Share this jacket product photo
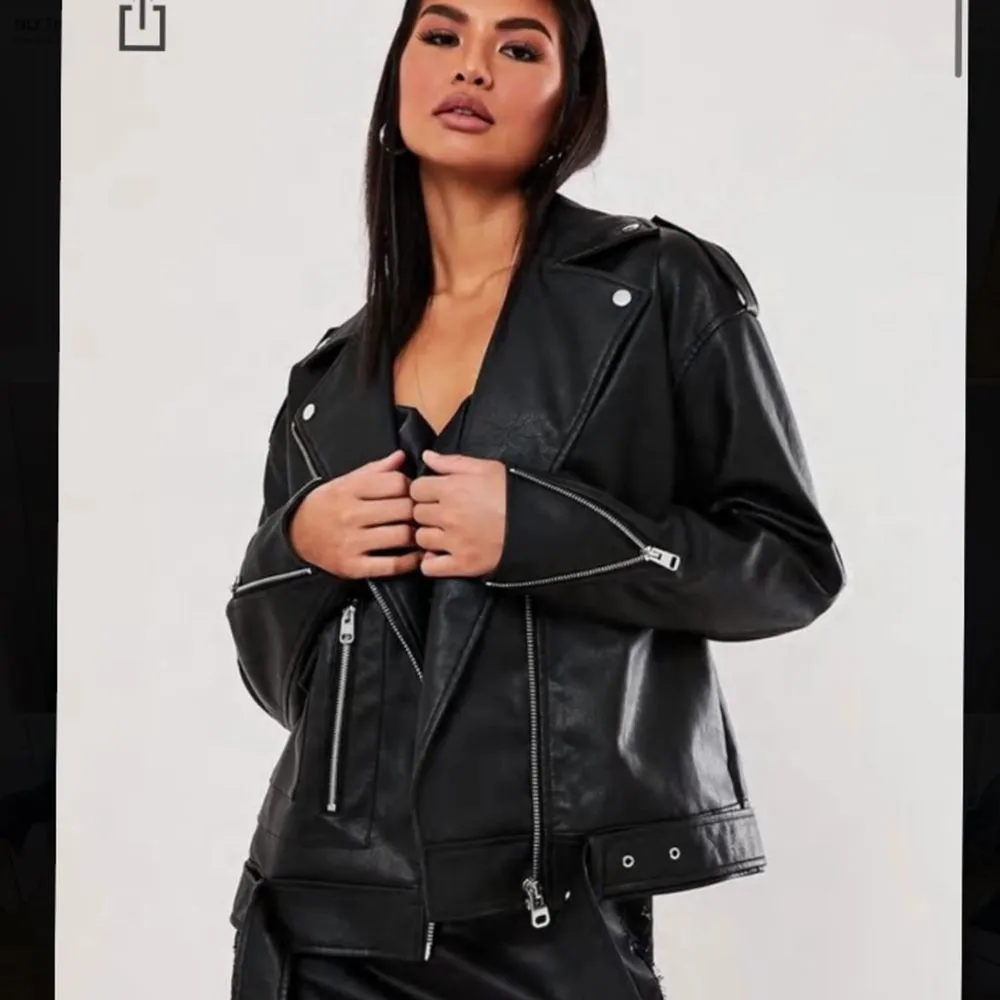The height and width of the screenshot is (1000, 1000). point(142,25)
